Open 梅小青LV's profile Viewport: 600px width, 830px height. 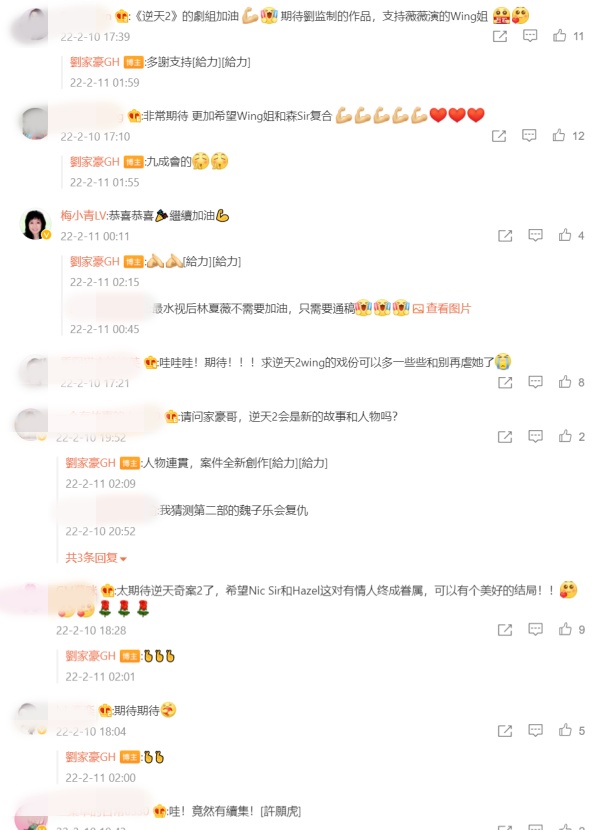(x=35, y=225)
